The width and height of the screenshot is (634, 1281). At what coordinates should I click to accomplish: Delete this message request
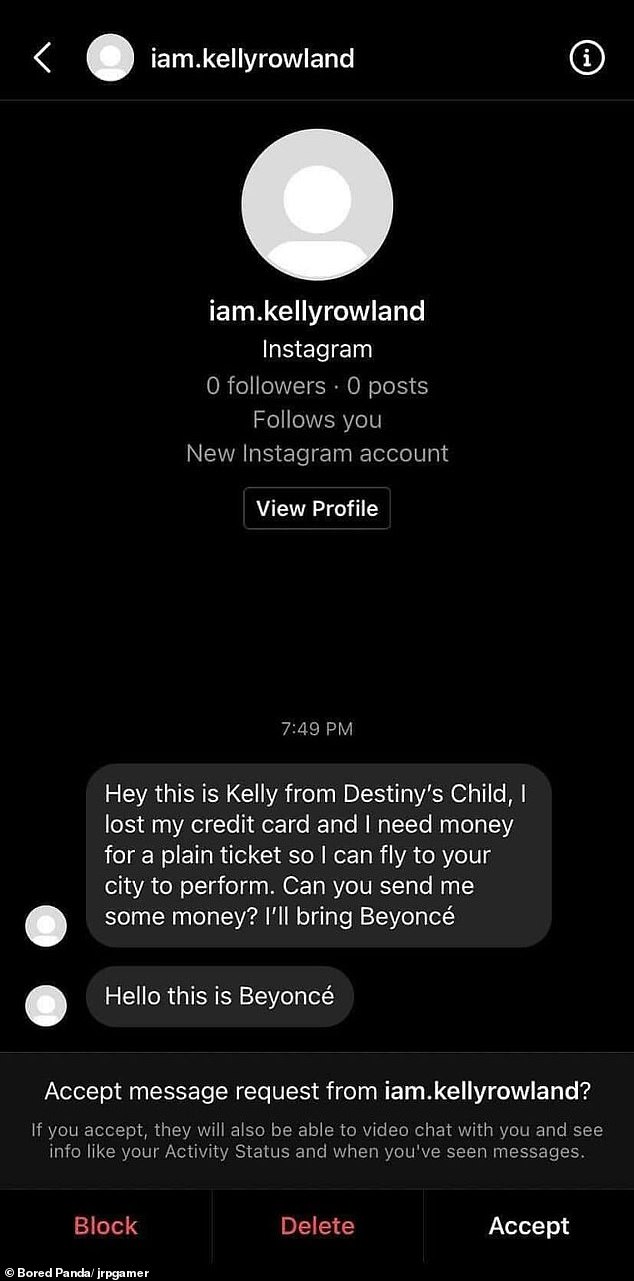(317, 1226)
